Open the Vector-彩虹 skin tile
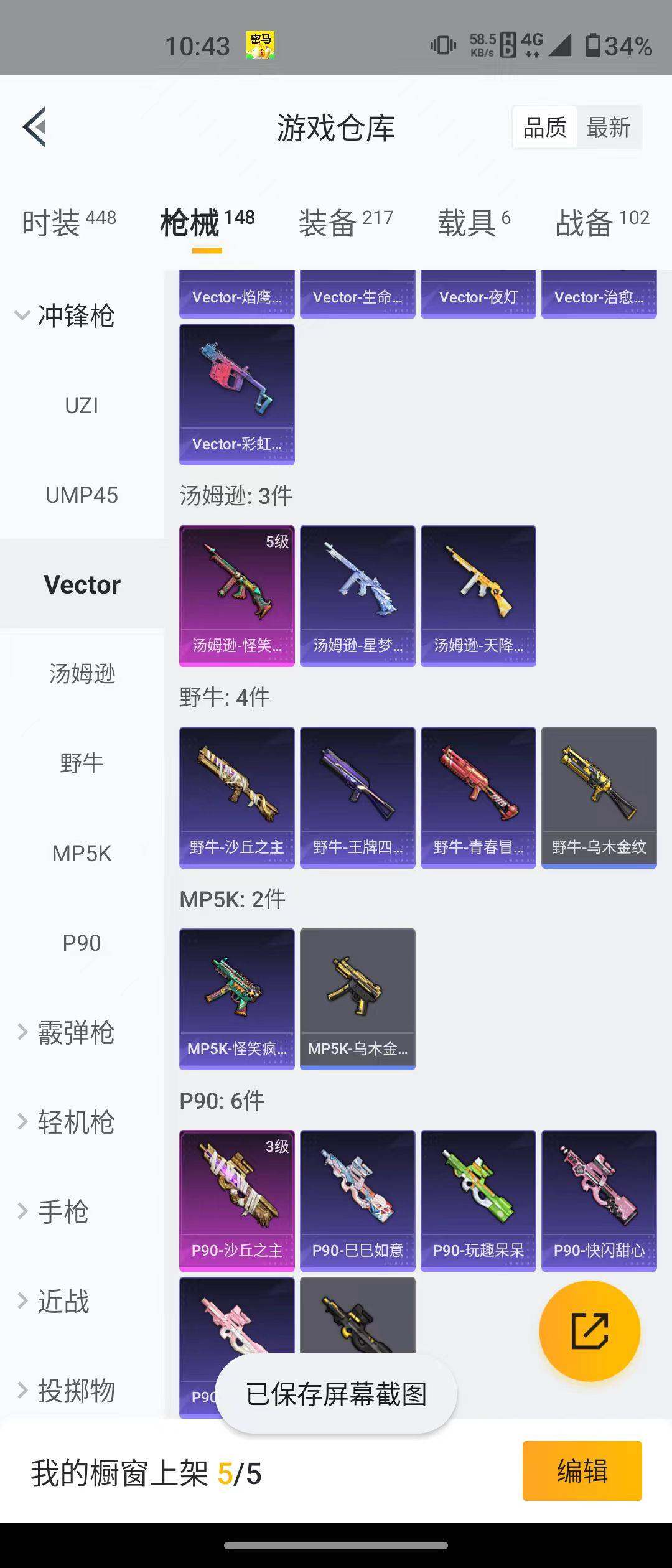 tap(236, 394)
